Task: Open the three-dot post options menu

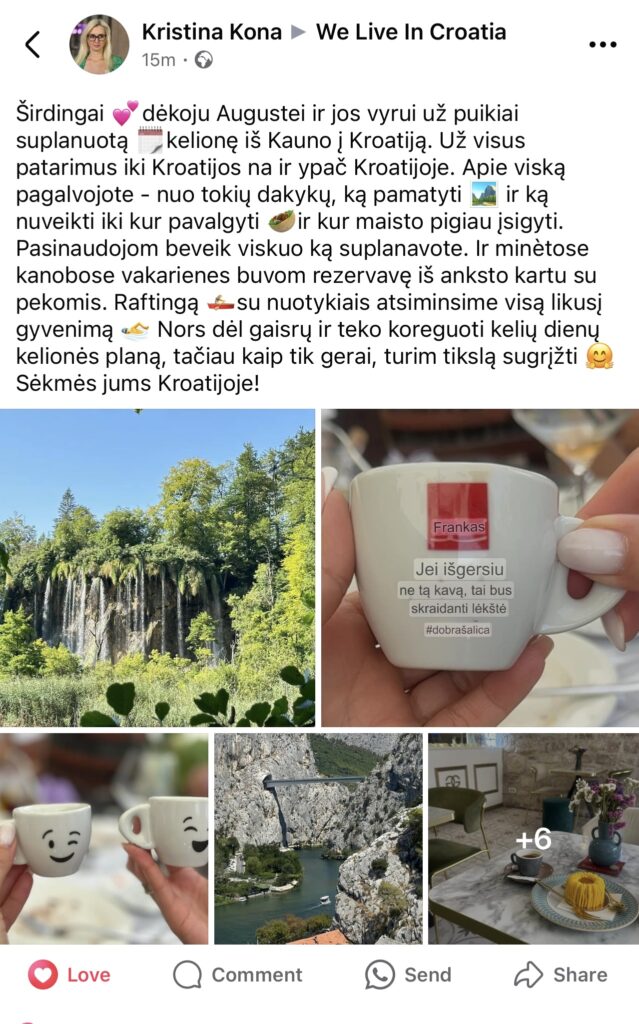Action: click(x=602, y=45)
